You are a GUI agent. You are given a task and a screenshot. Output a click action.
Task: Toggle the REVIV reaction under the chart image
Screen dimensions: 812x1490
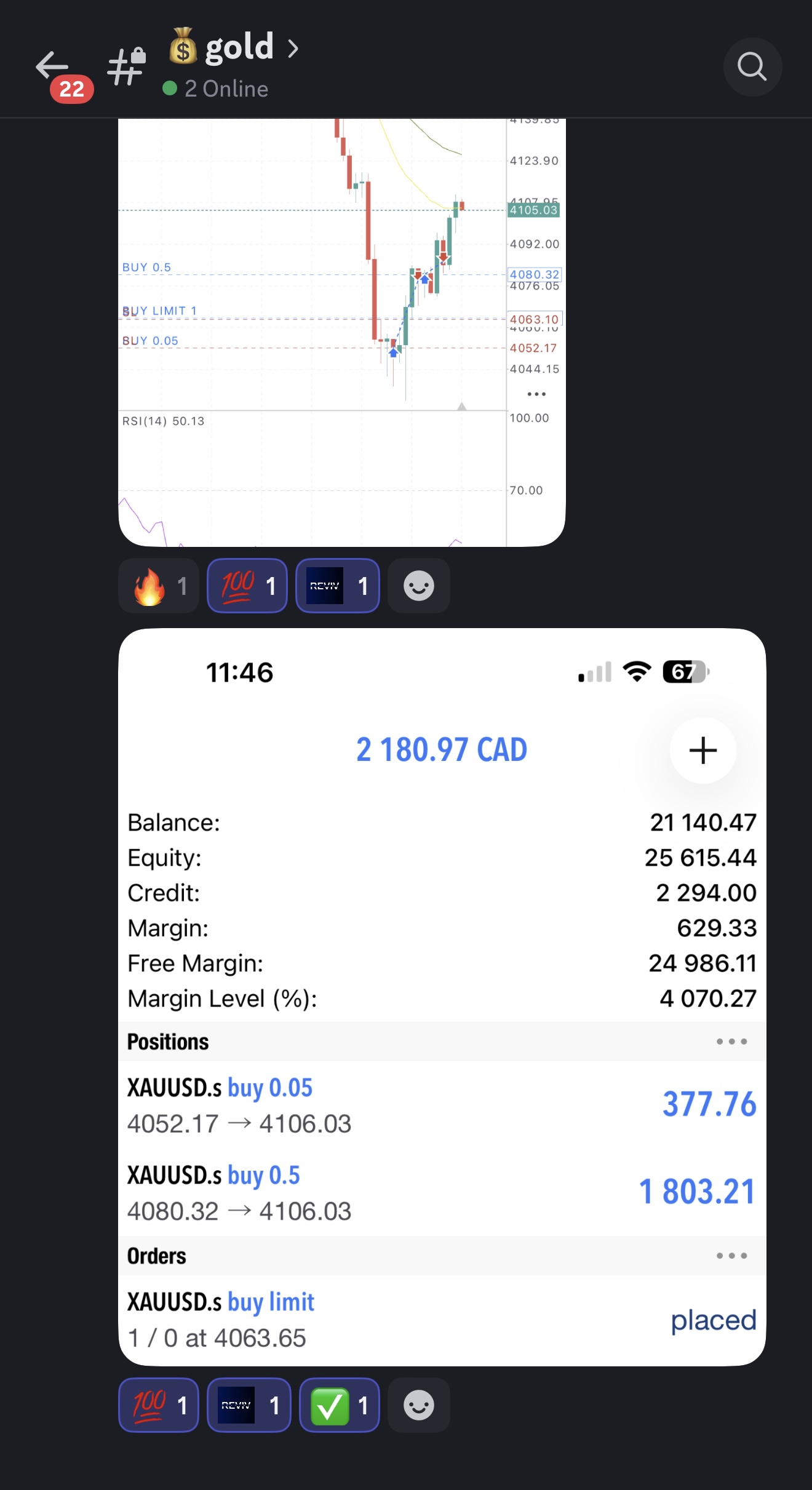[x=337, y=586]
